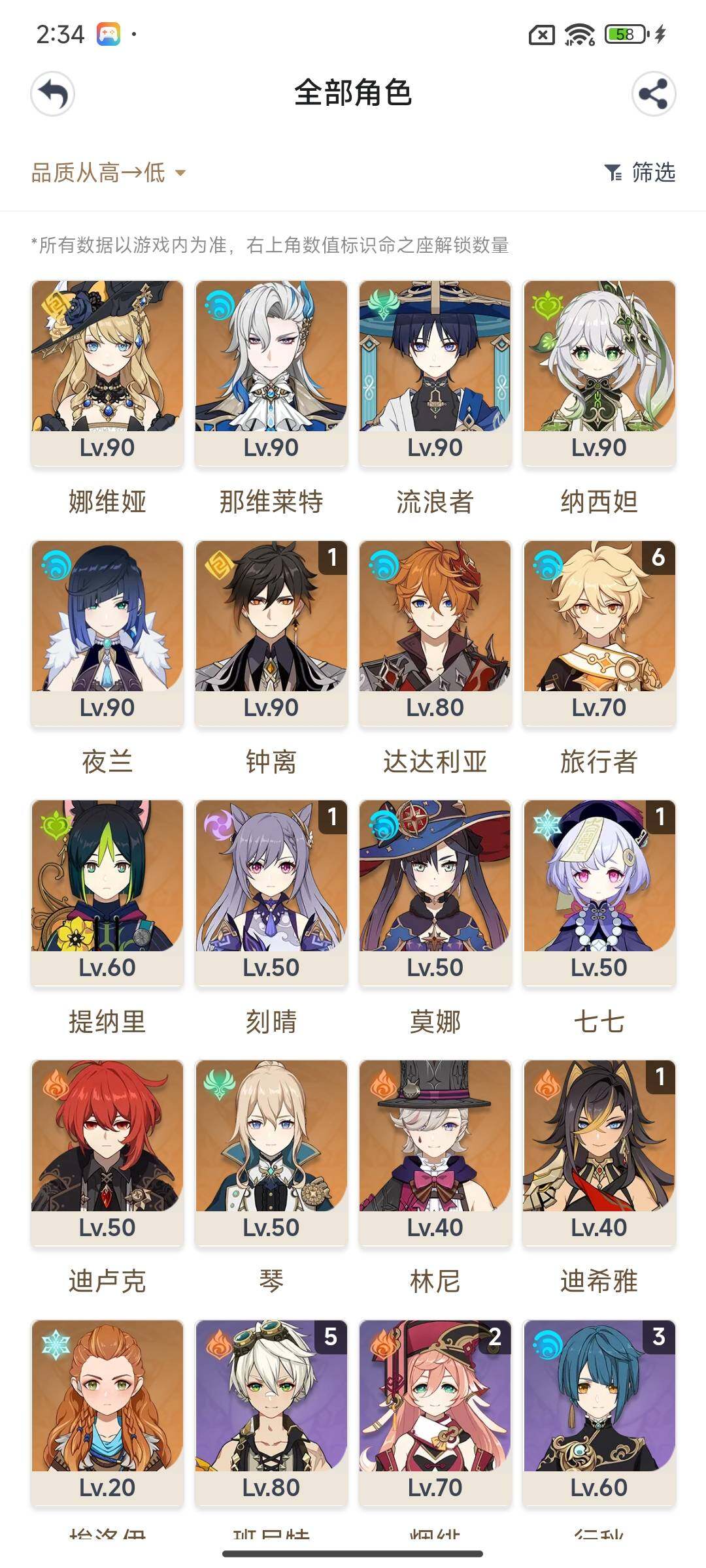Open the 旅行者 character card
706x1568 pixels.
[x=599, y=632]
